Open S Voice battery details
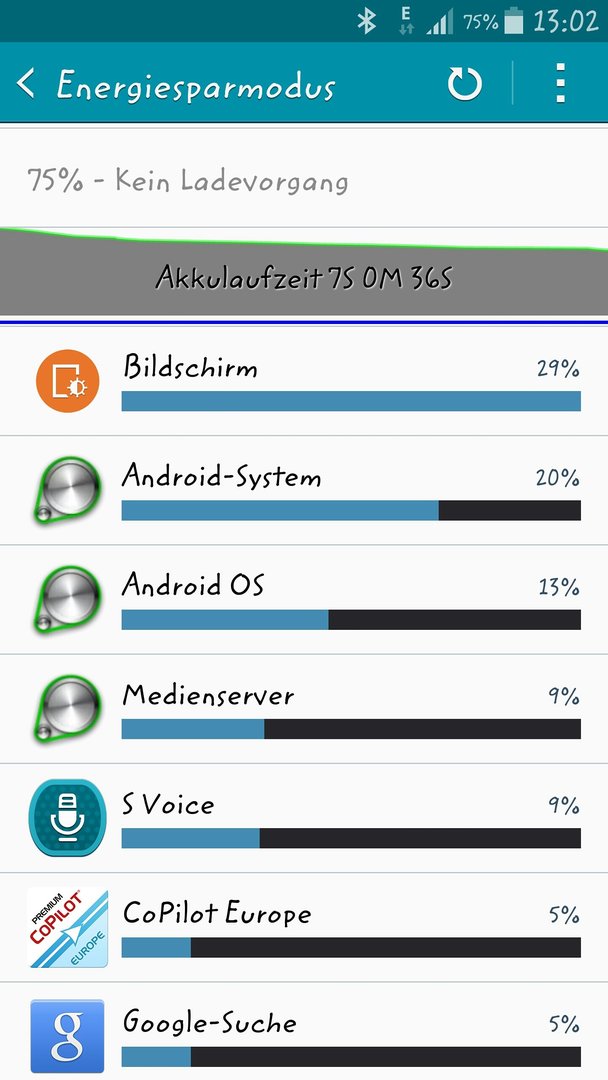This screenshot has width=608, height=1080. 304,818
